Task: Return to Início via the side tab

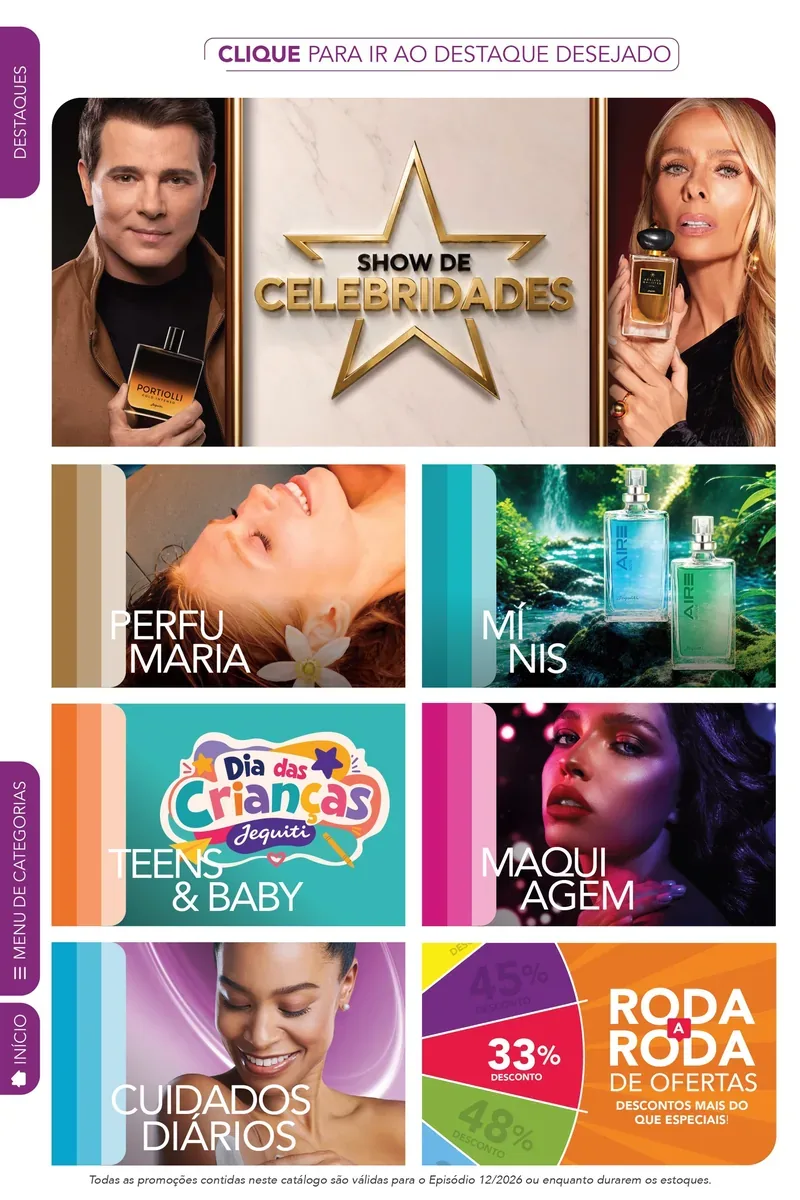Action: [x=19, y=1050]
